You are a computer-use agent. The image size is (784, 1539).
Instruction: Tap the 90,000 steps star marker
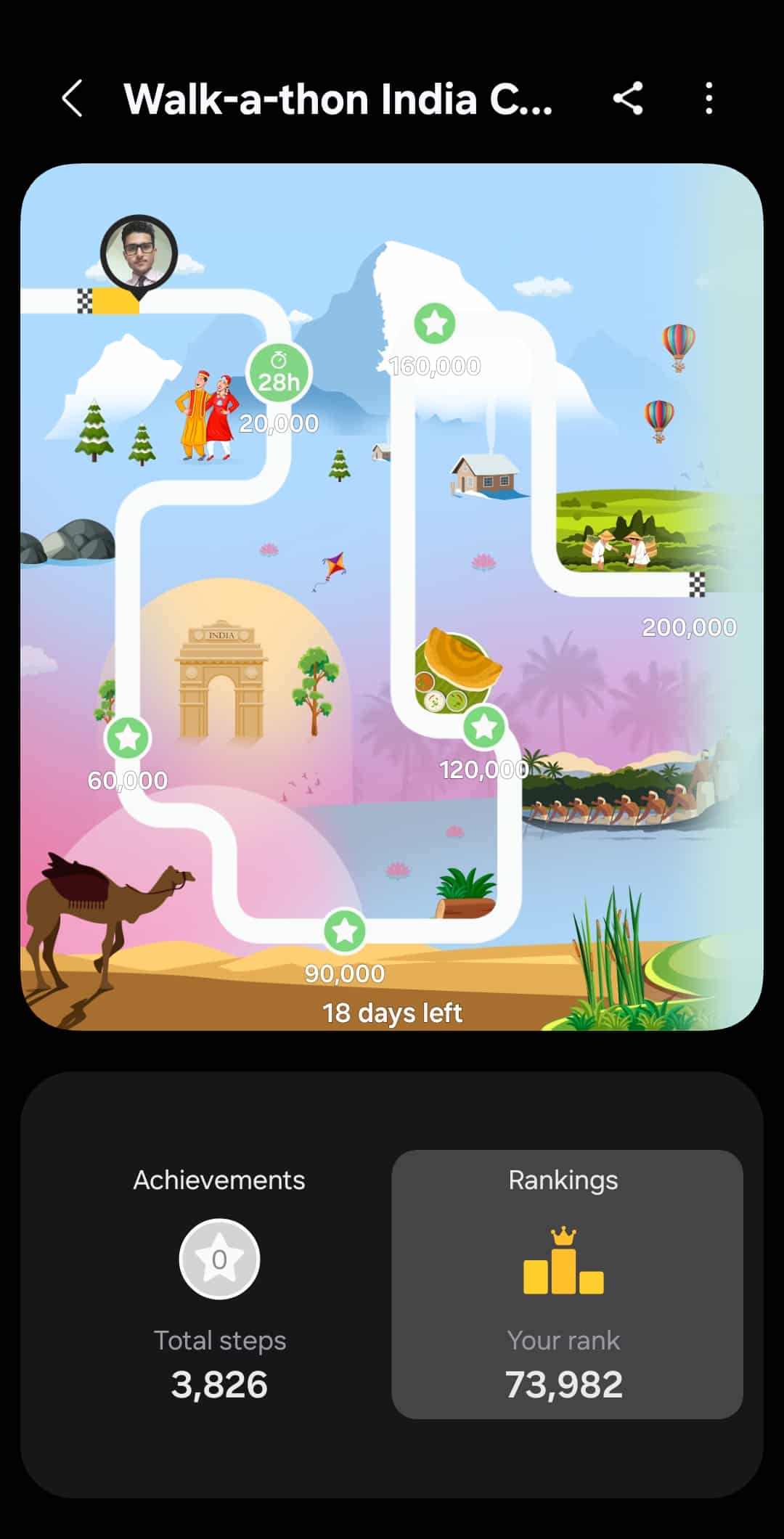pyautogui.click(x=344, y=931)
